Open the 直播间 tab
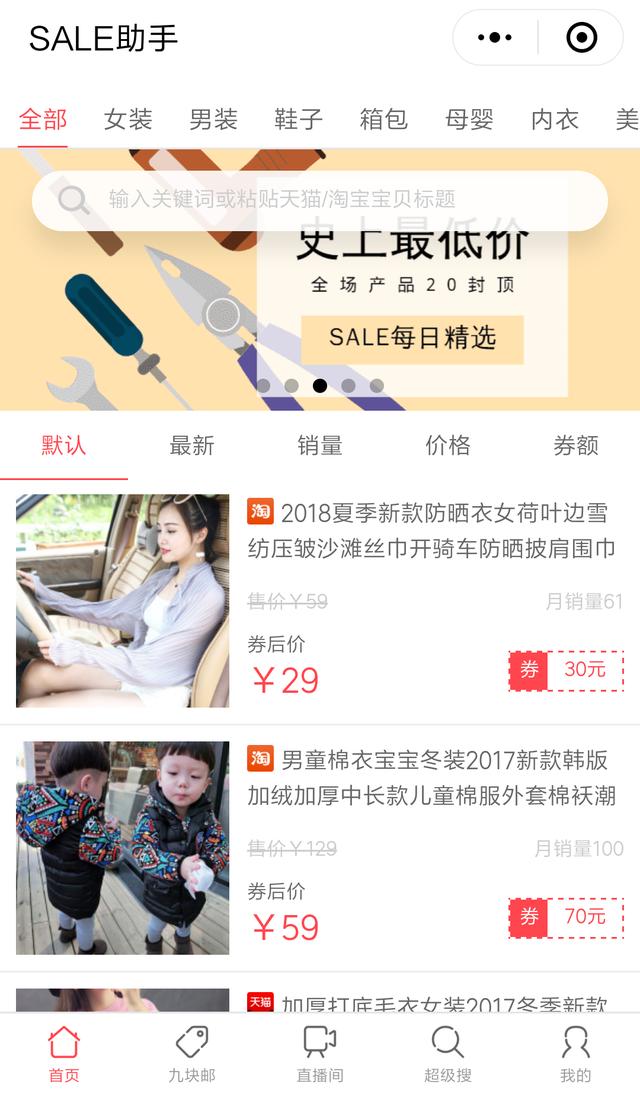This screenshot has height=1097, width=640. pos(320,1054)
